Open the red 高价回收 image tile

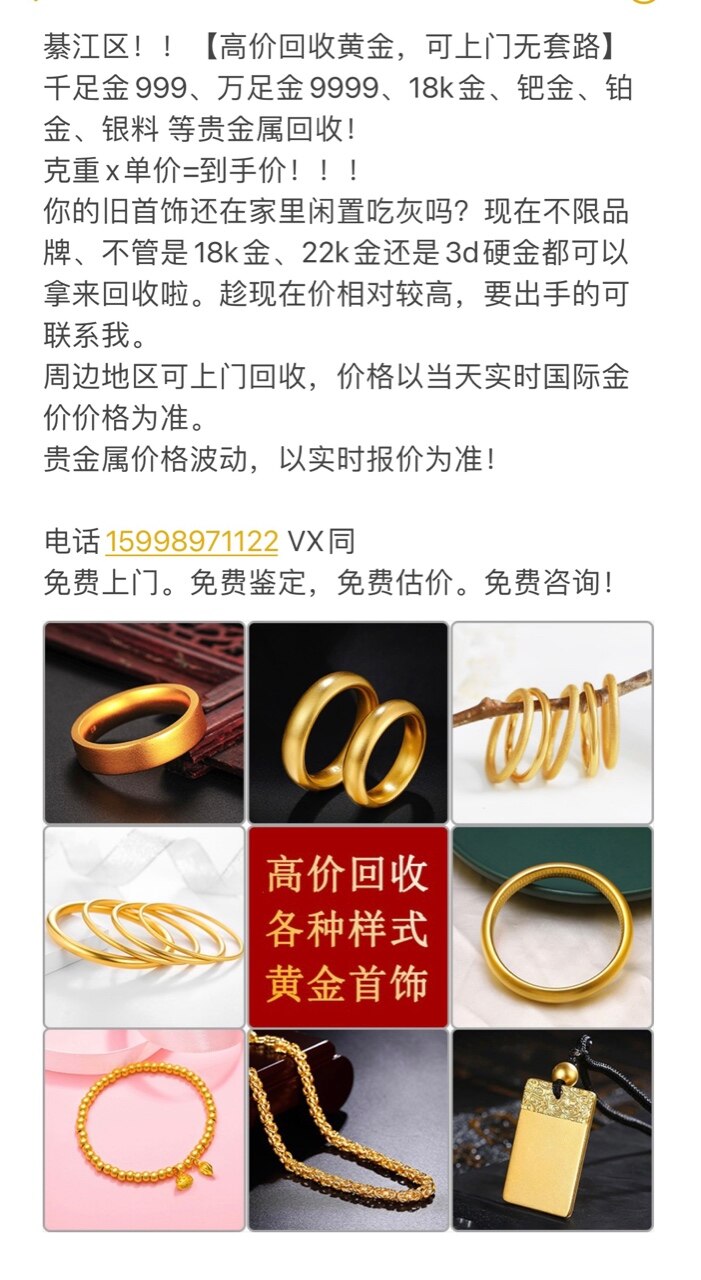(x=348, y=926)
